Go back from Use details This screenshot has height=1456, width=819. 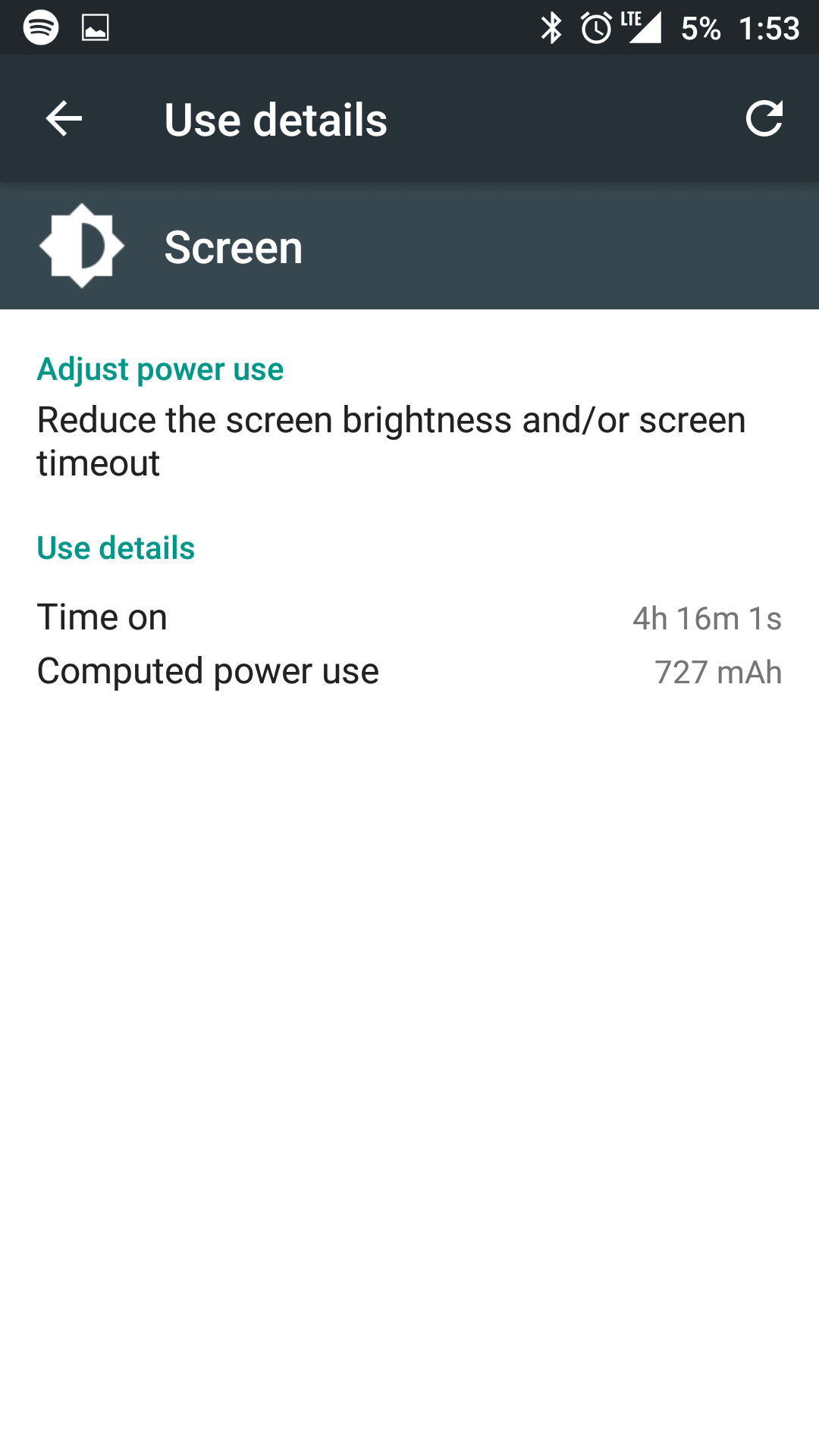(64, 119)
